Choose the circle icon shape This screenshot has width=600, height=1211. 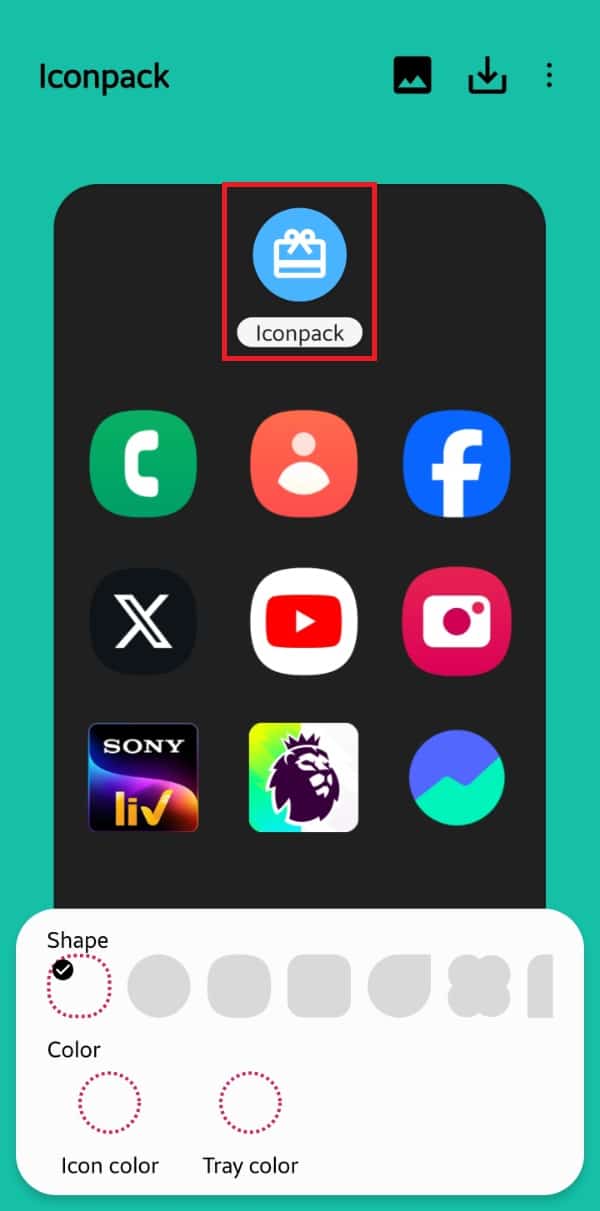point(159,986)
